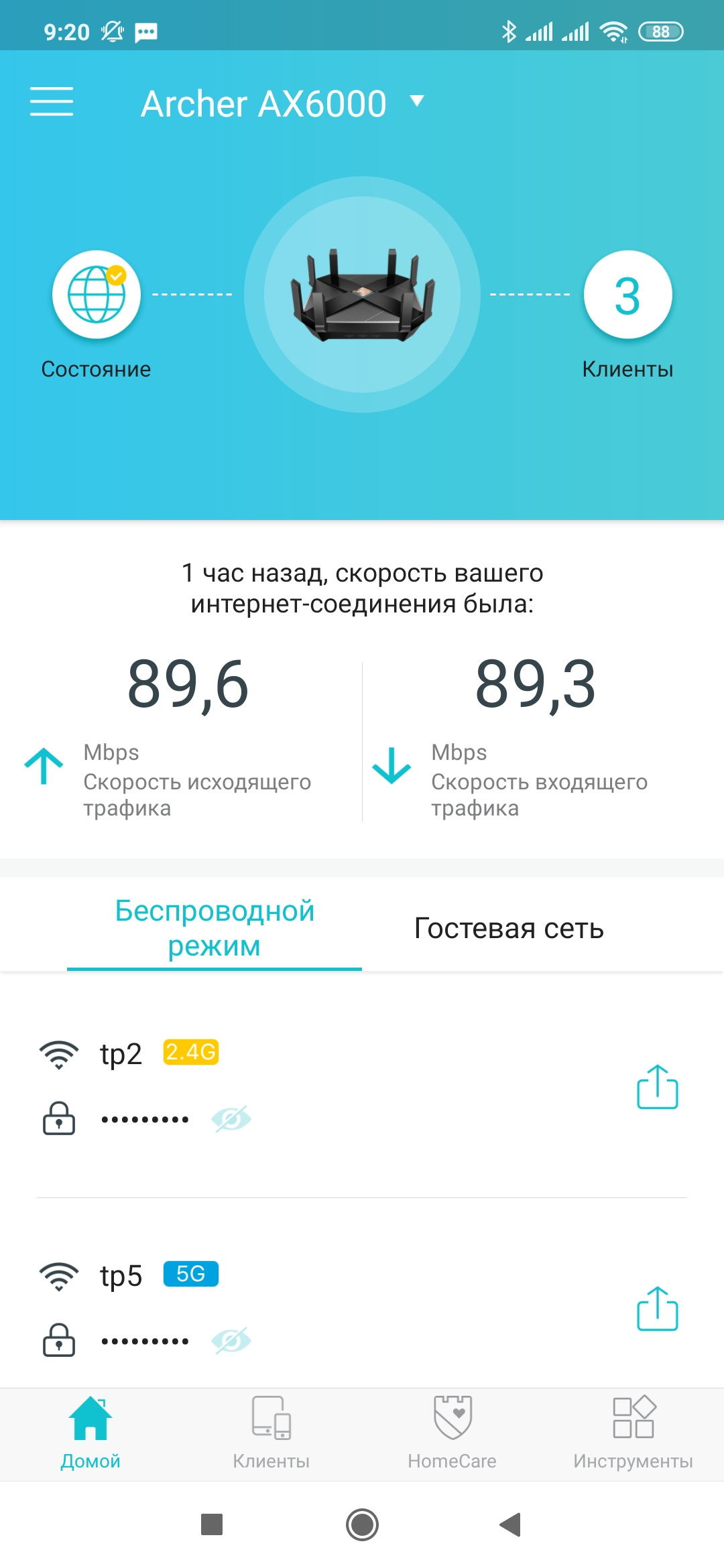The width and height of the screenshot is (724, 1568).
Task: Tap the system back button
Action: (x=511, y=1524)
